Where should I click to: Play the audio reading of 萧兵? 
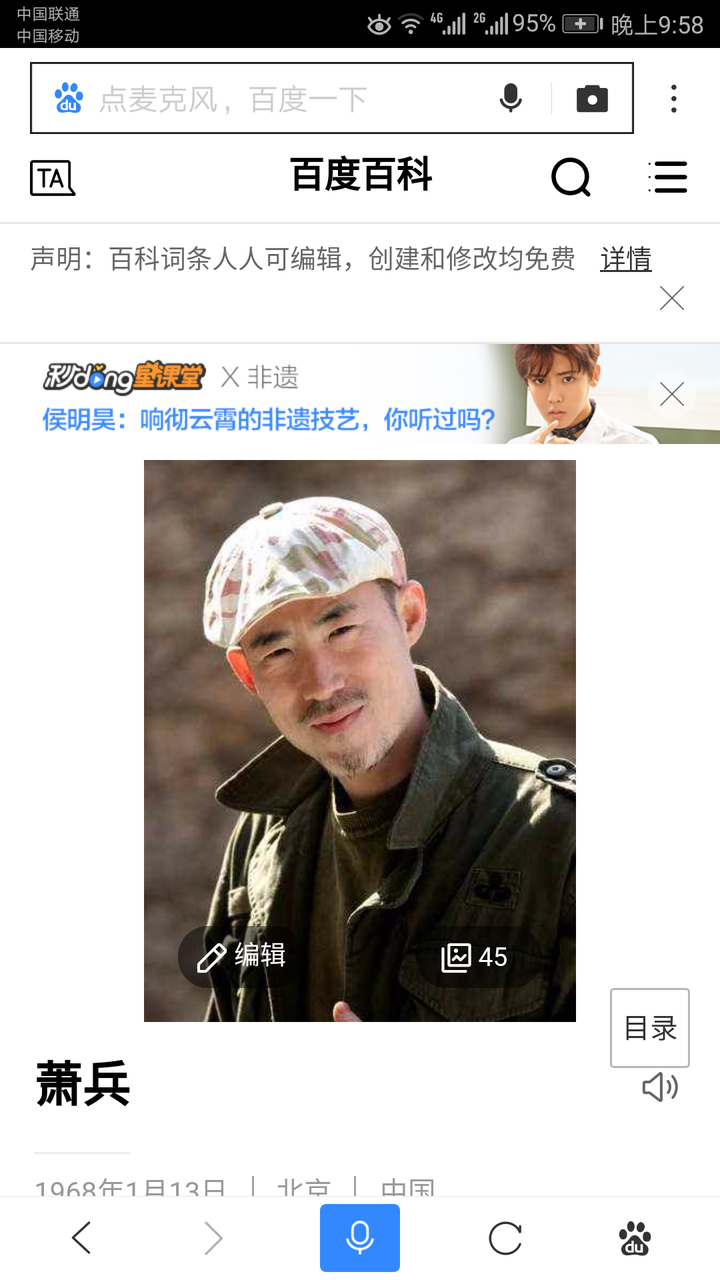660,1087
